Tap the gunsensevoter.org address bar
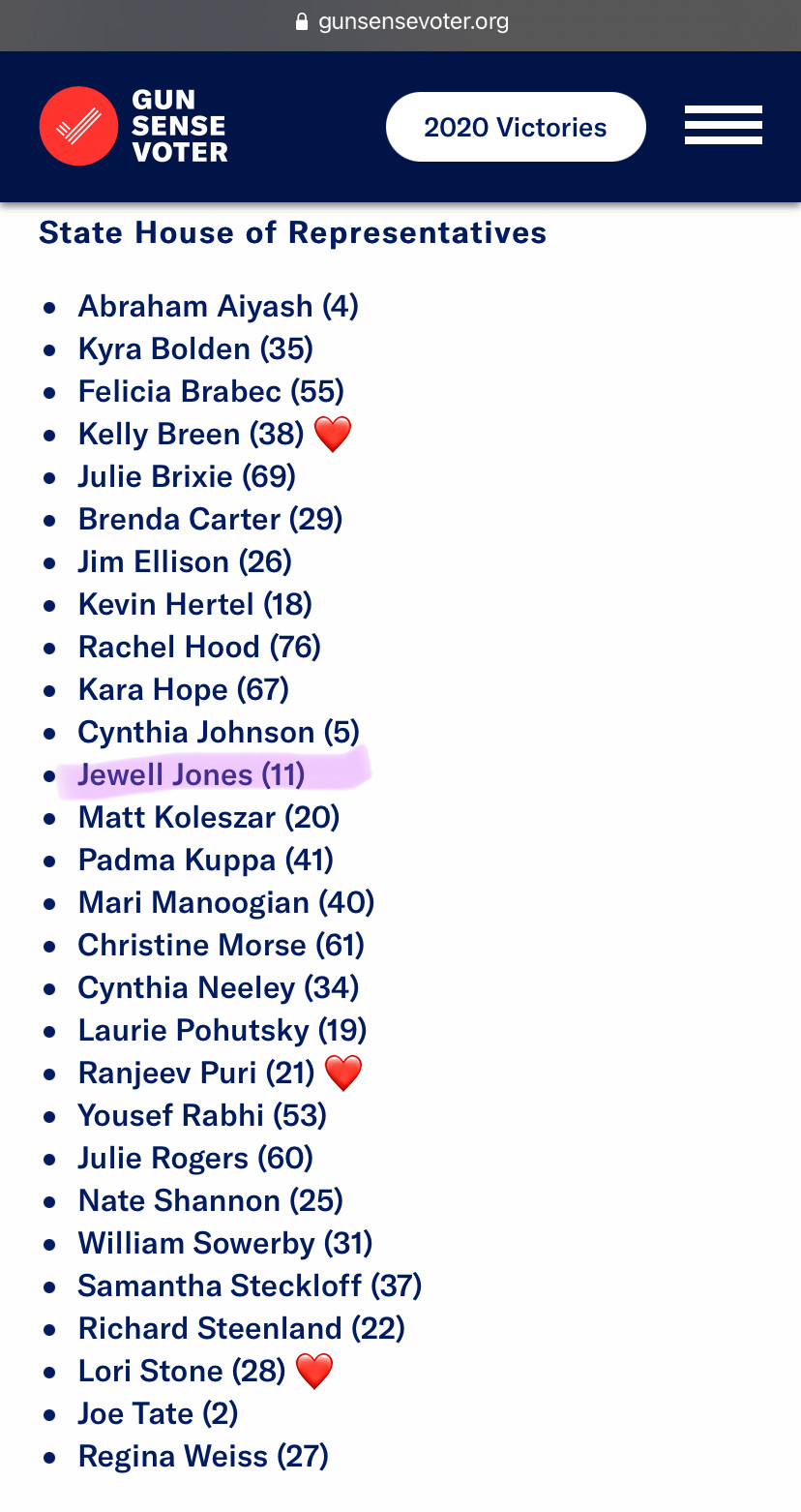This screenshot has width=801, height=1512. (x=400, y=21)
